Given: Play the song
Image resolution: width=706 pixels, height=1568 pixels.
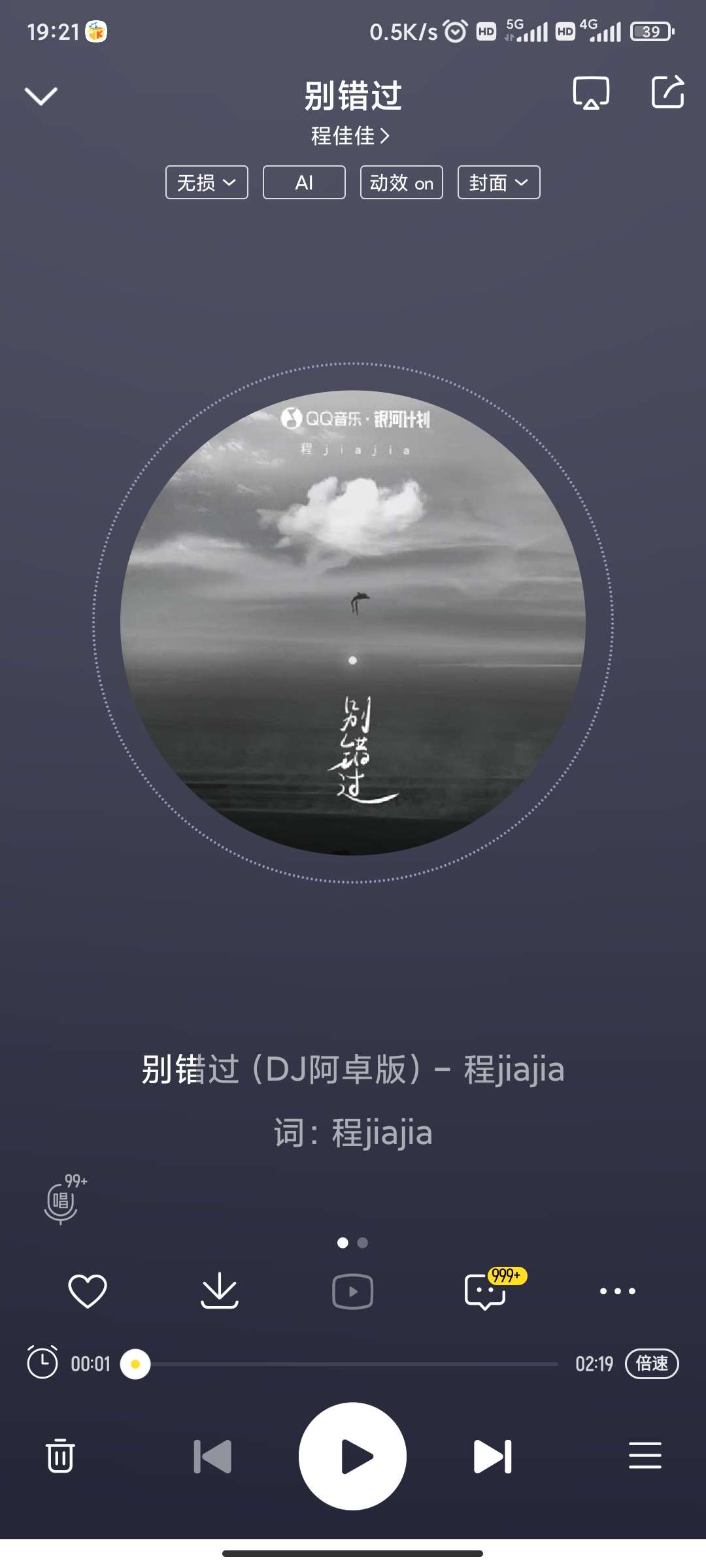Looking at the screenshot, I should point(352,1456).
